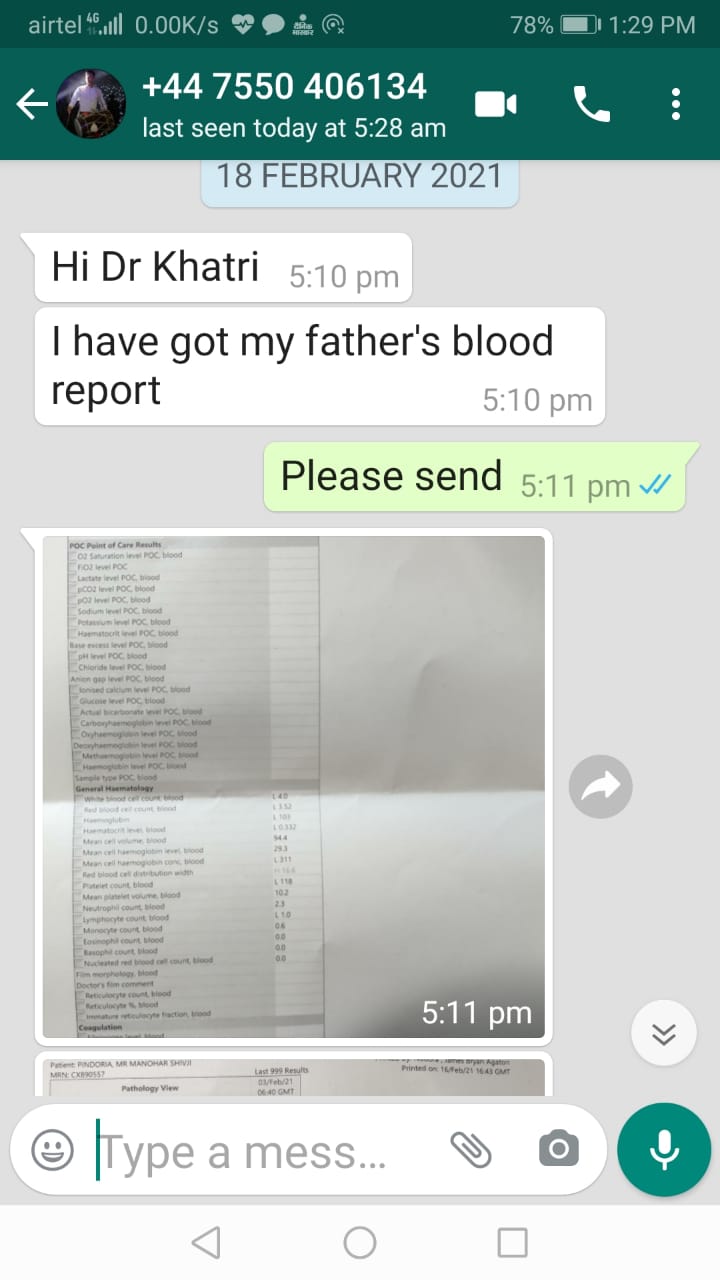Open the emoji picker
Image resolution: width=720 pixels, height=1280 pixels.
[52, 1150]
